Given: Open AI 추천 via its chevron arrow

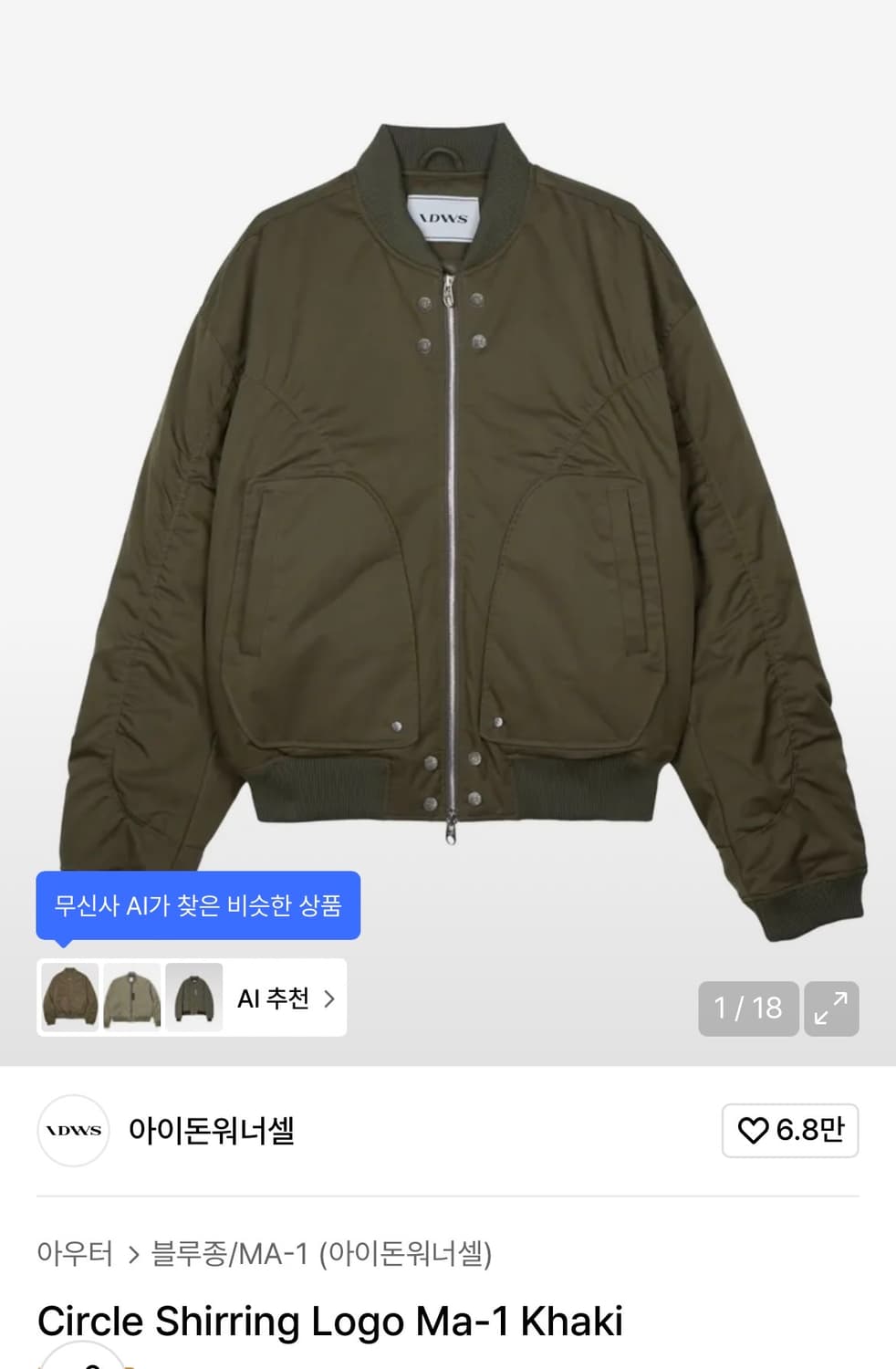Looking at the screenshot, I should [329, 999].
